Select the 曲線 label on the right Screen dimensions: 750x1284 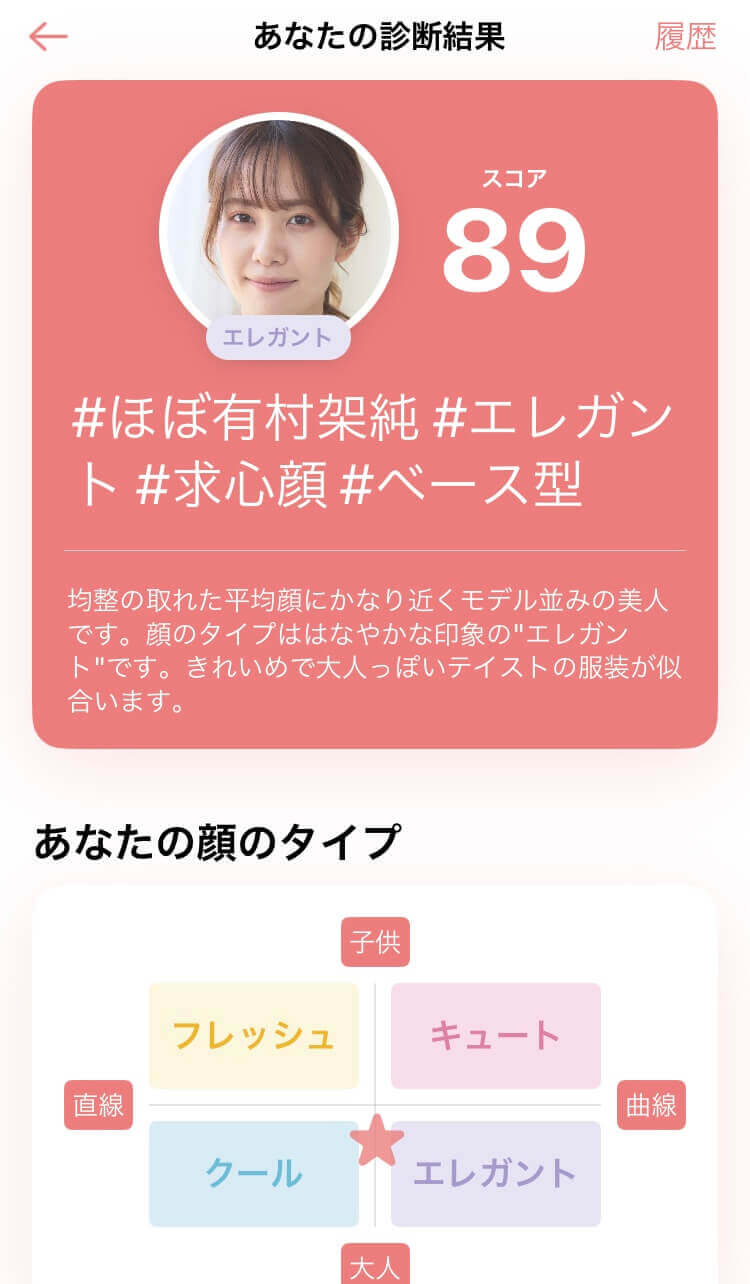(x=653, y=1105)
